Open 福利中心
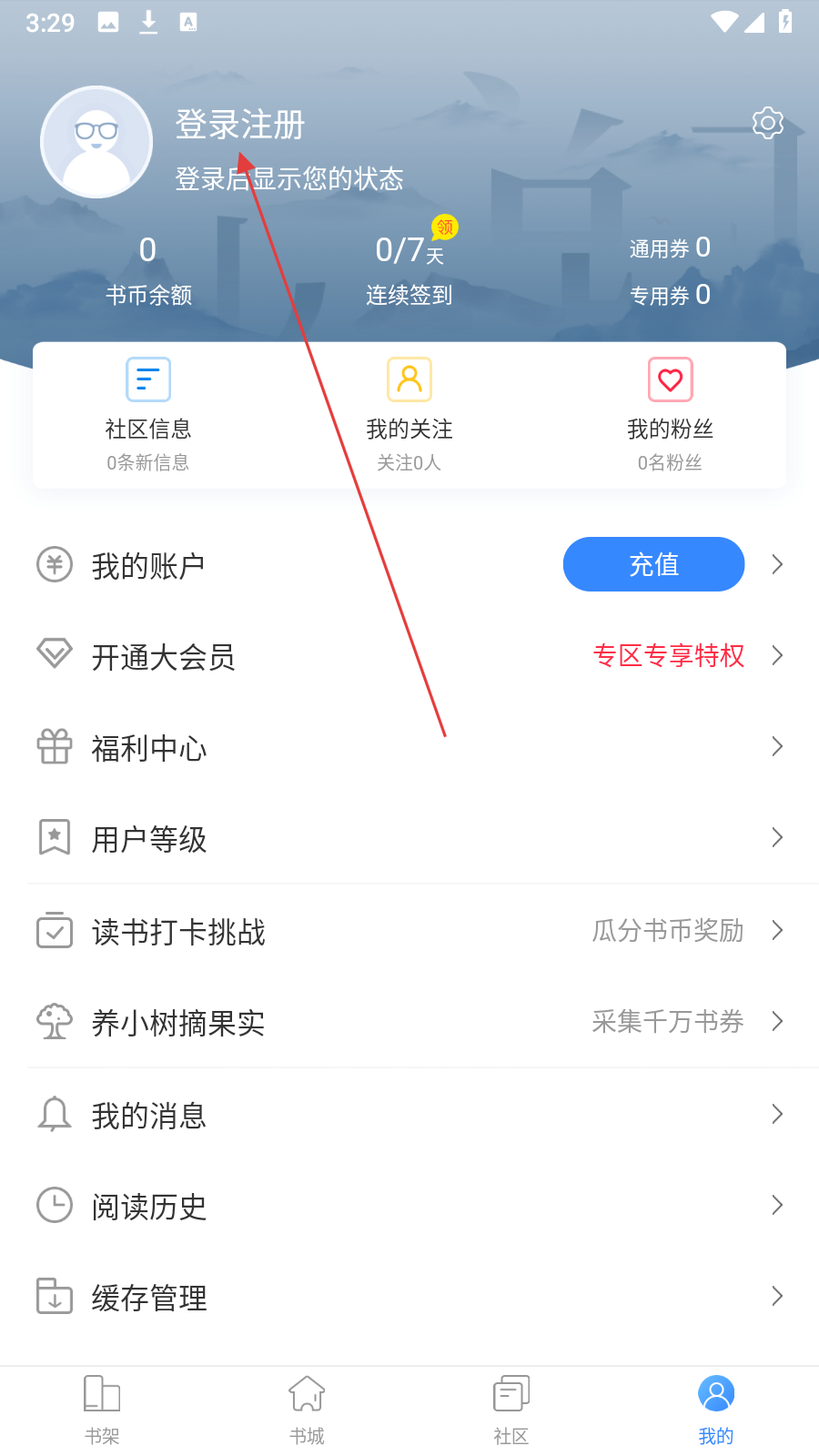819x1456 pixels. point(409,747)
